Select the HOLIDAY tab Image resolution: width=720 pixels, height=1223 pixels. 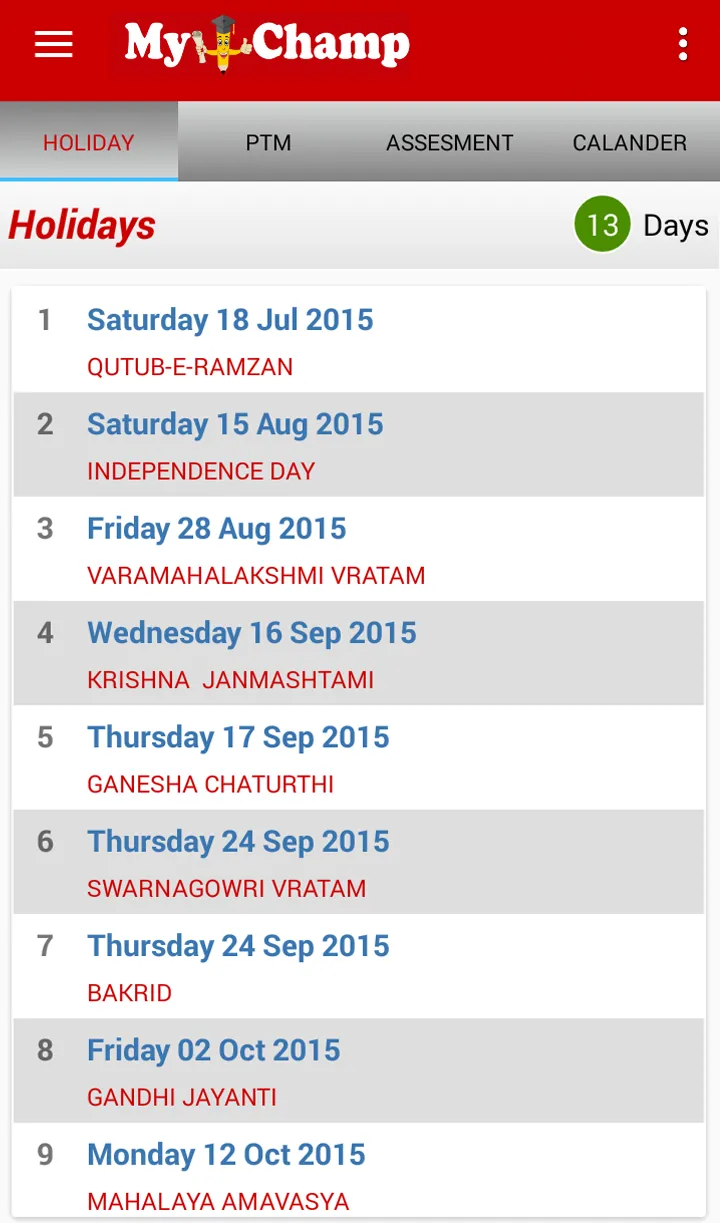(x=89, y=142)
